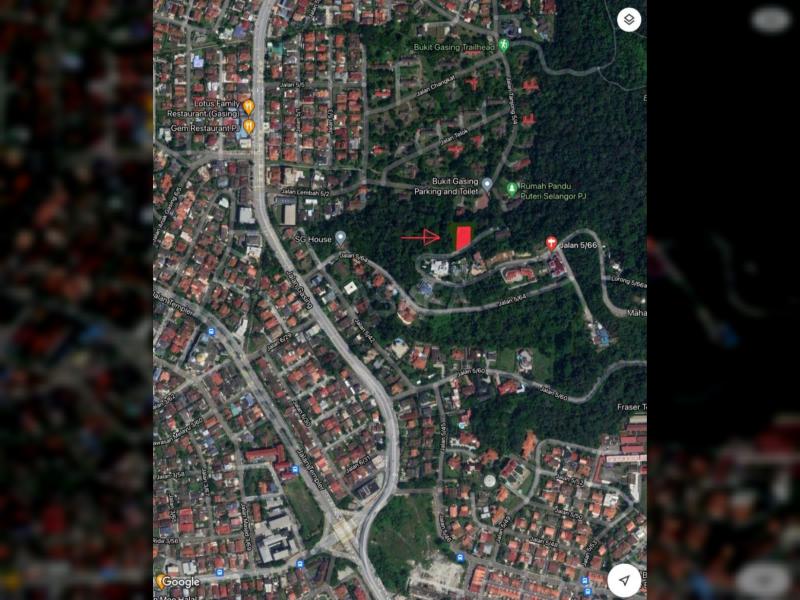This screenshot has width=800, height=600.
Task: Center map on my location
Action: tap(624, 580)
